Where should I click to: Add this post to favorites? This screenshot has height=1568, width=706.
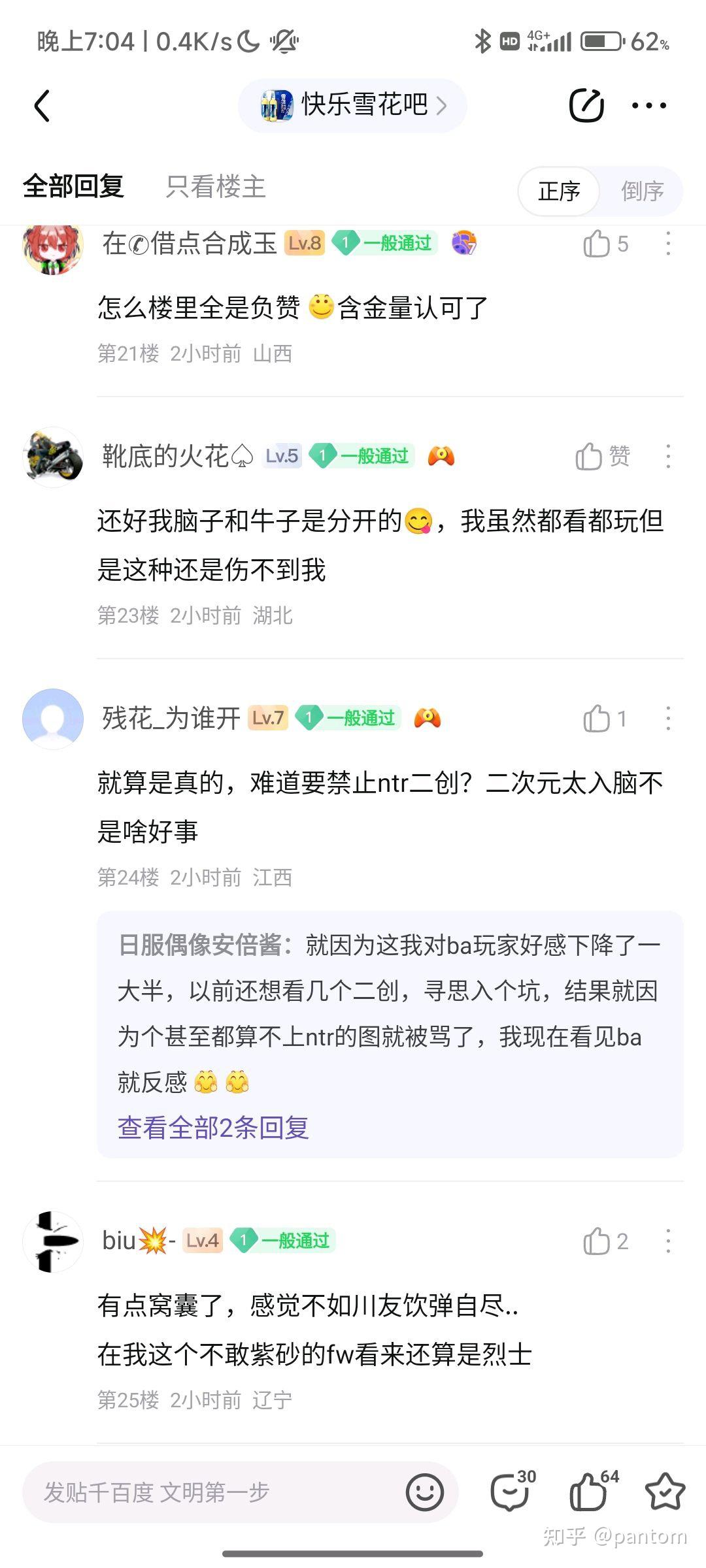[x=665, y=1492]
